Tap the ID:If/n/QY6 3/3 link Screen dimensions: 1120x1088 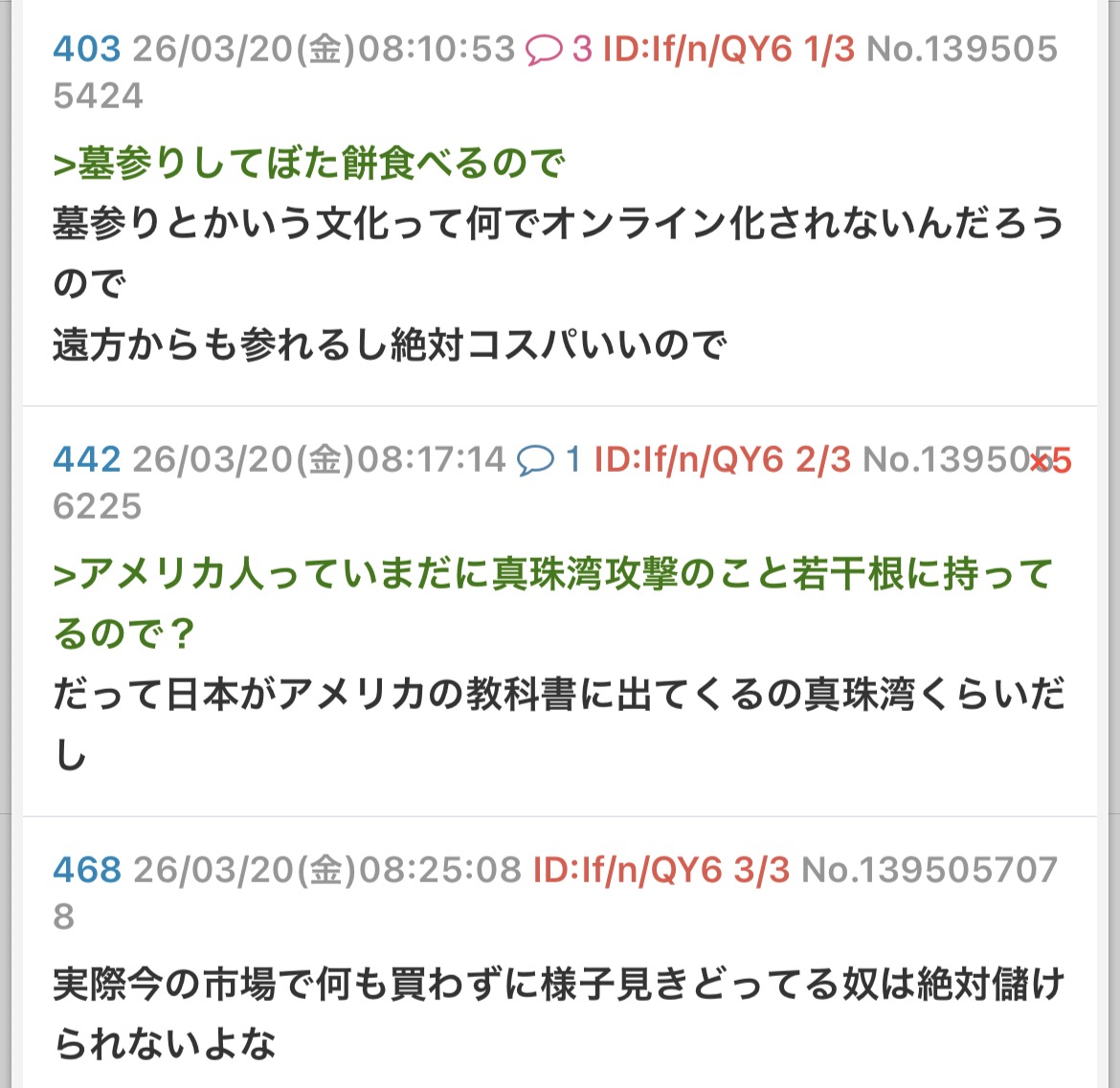pos(661,871)
